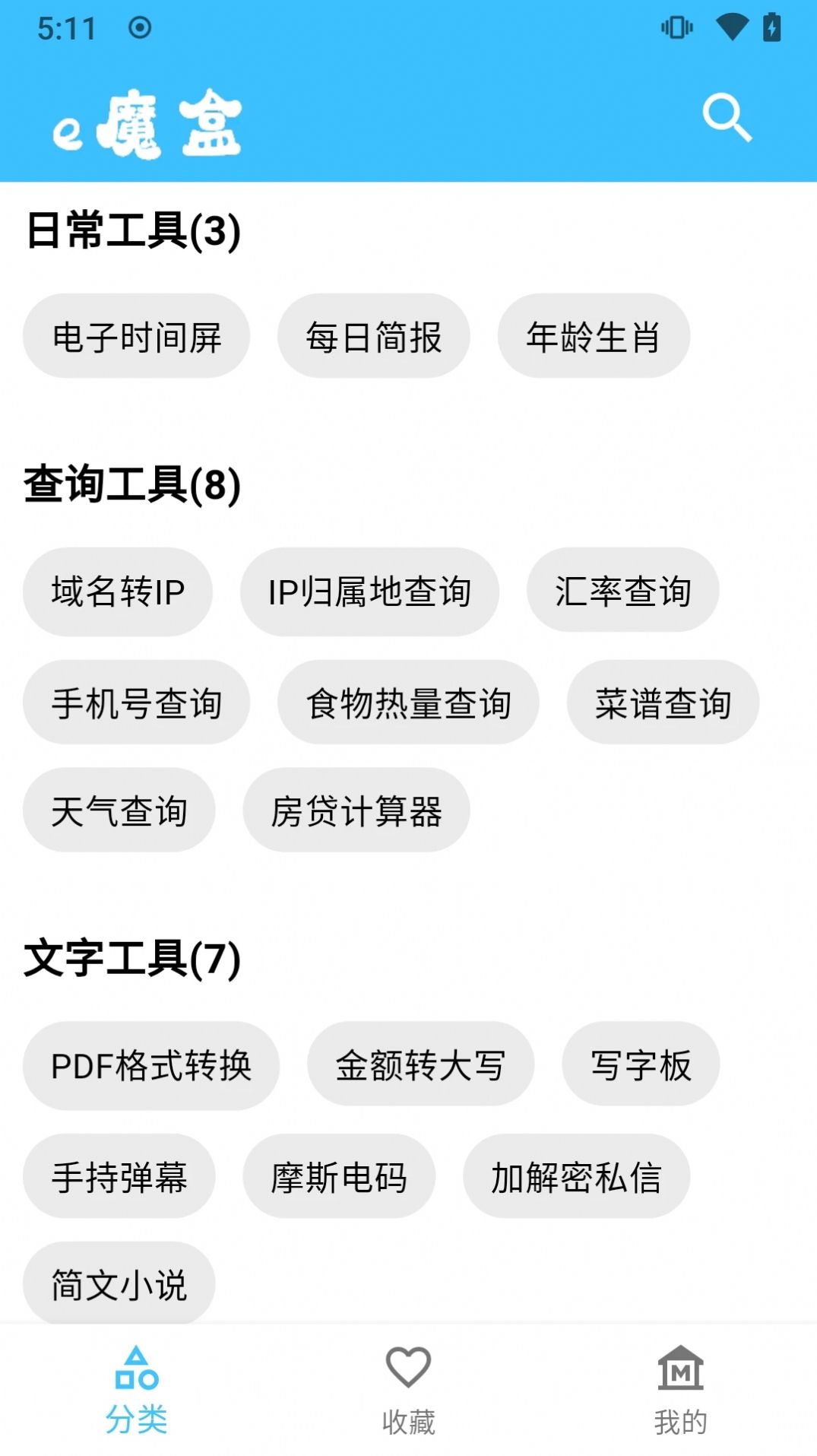Viewport: 817px width, 1456px height.
Task: Check the Wi-Fi icon in status bar
Action: pyautogui.click(x=731, y=25)
